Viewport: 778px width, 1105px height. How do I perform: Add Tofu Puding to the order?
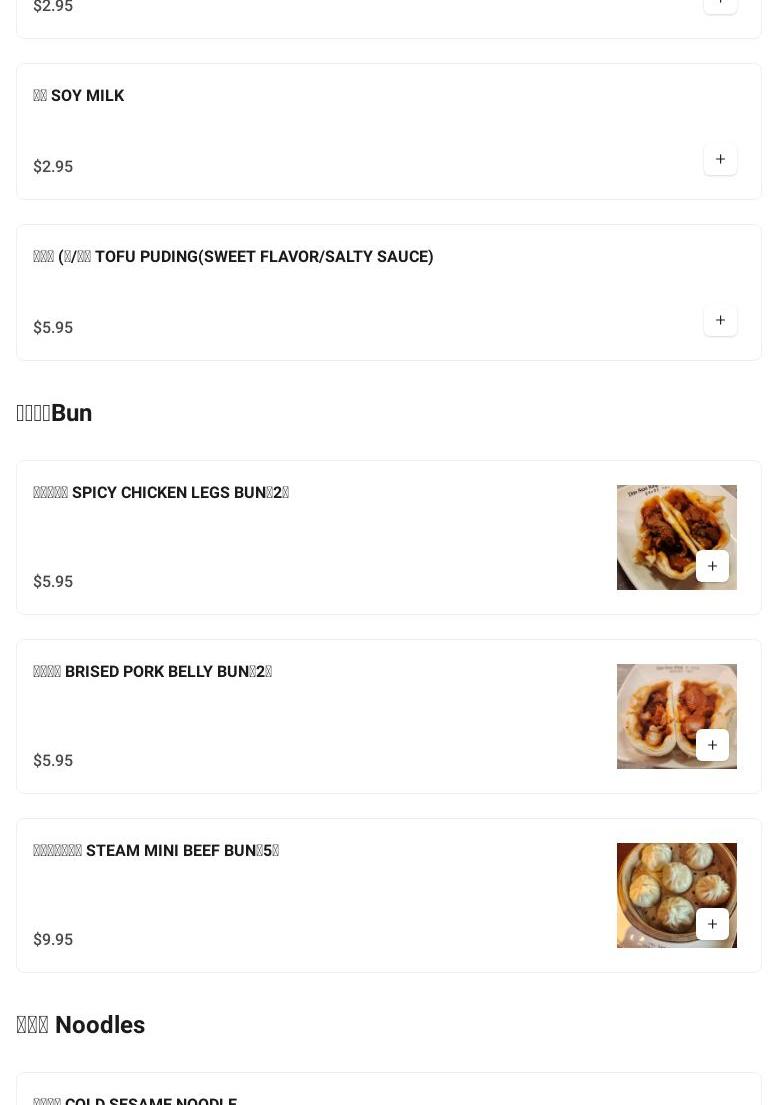[x=720, y=321]
